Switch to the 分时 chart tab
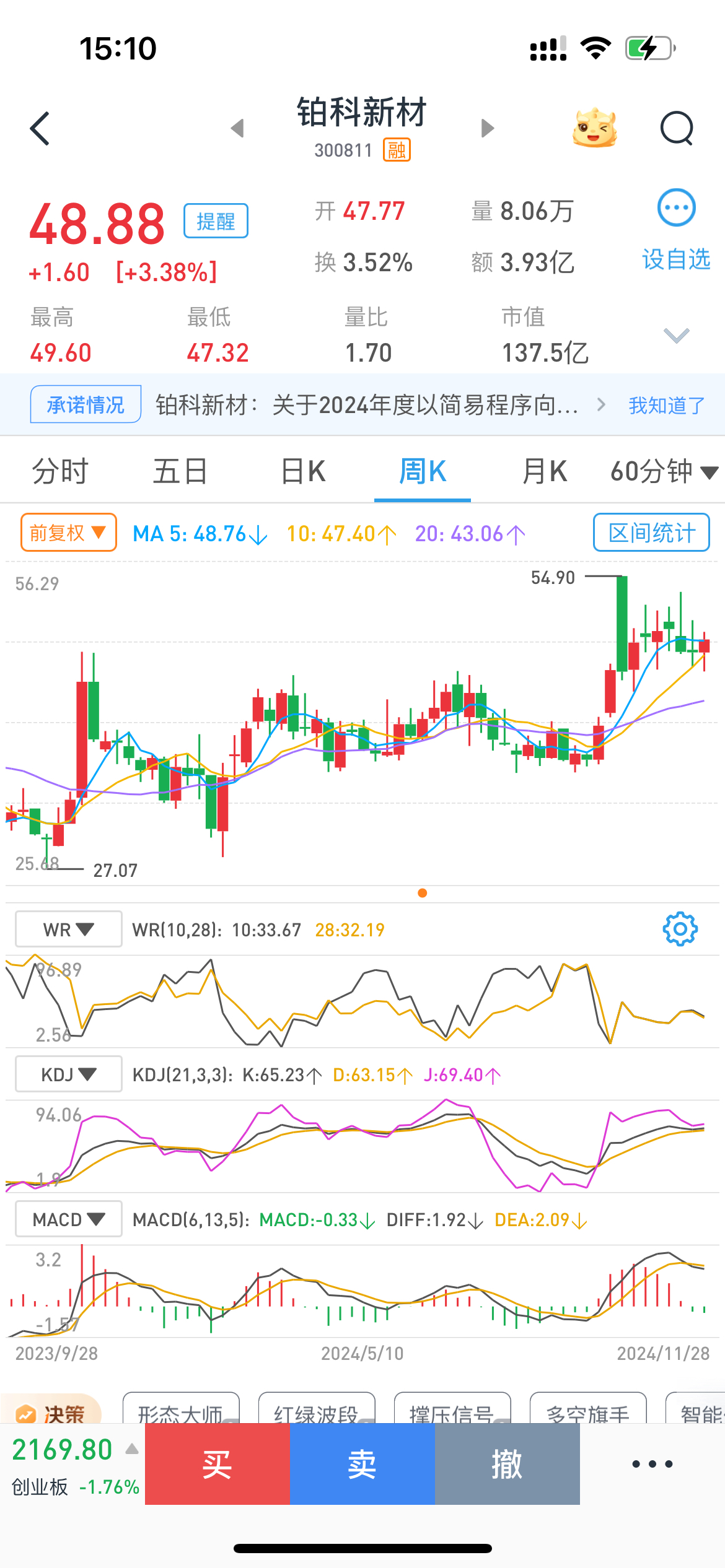725x1568 pixels. coord(59,471)
